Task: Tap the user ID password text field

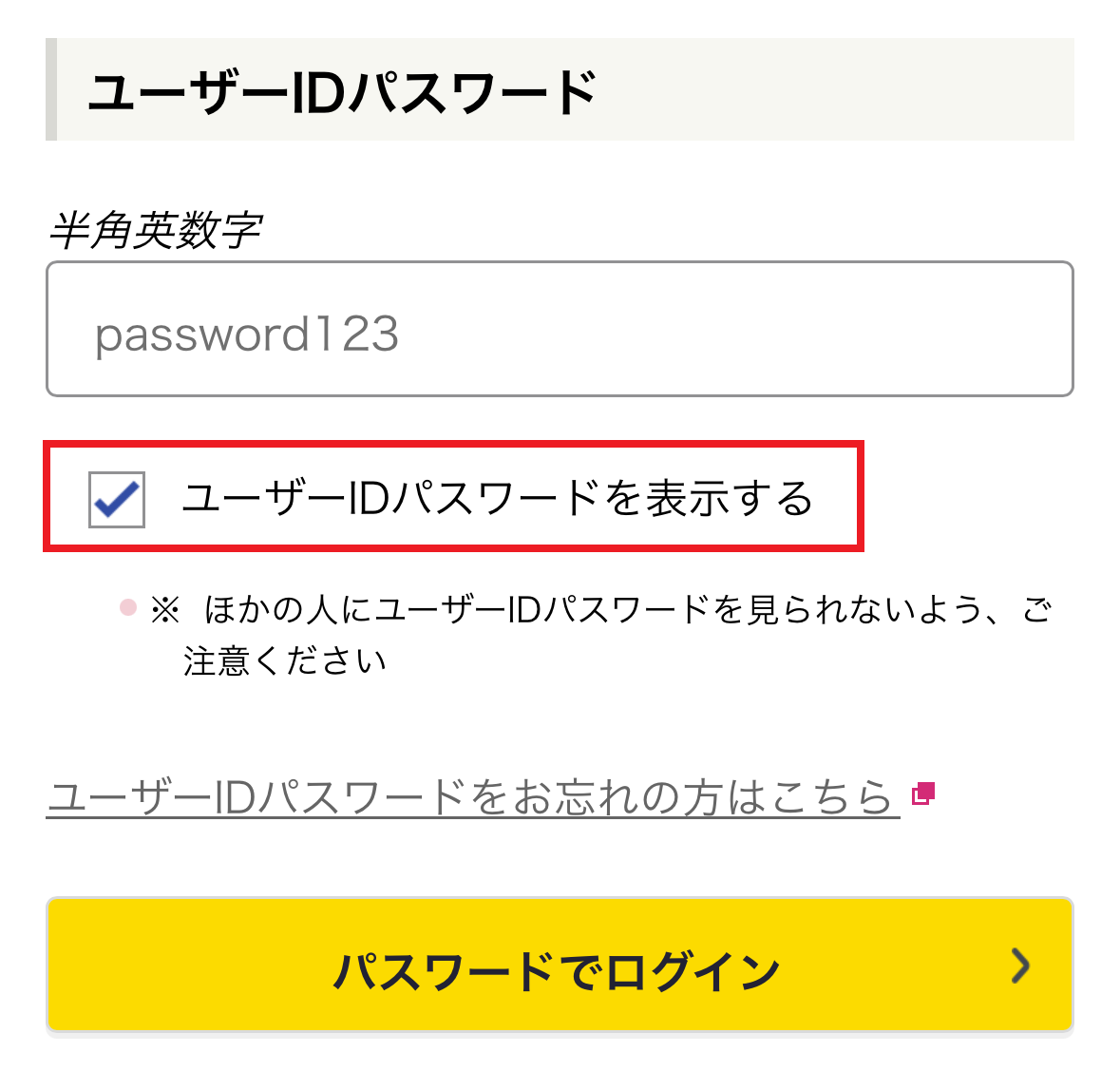Action: click(x=559, y=330)
